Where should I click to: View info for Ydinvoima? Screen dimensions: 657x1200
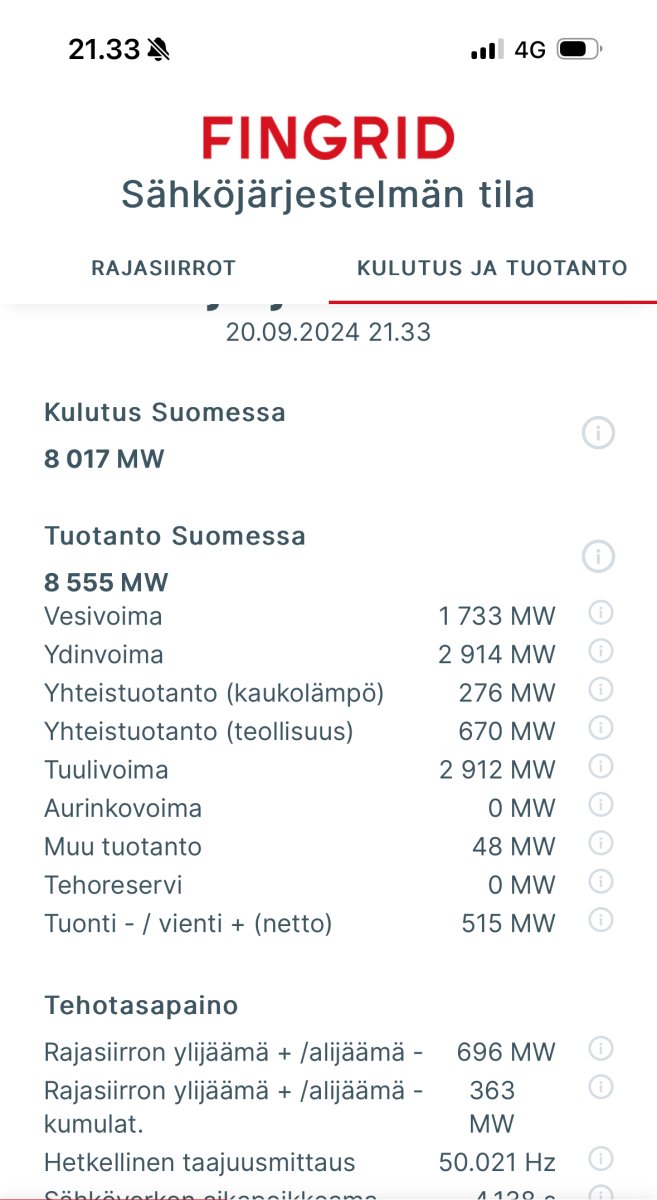point(600,651)
